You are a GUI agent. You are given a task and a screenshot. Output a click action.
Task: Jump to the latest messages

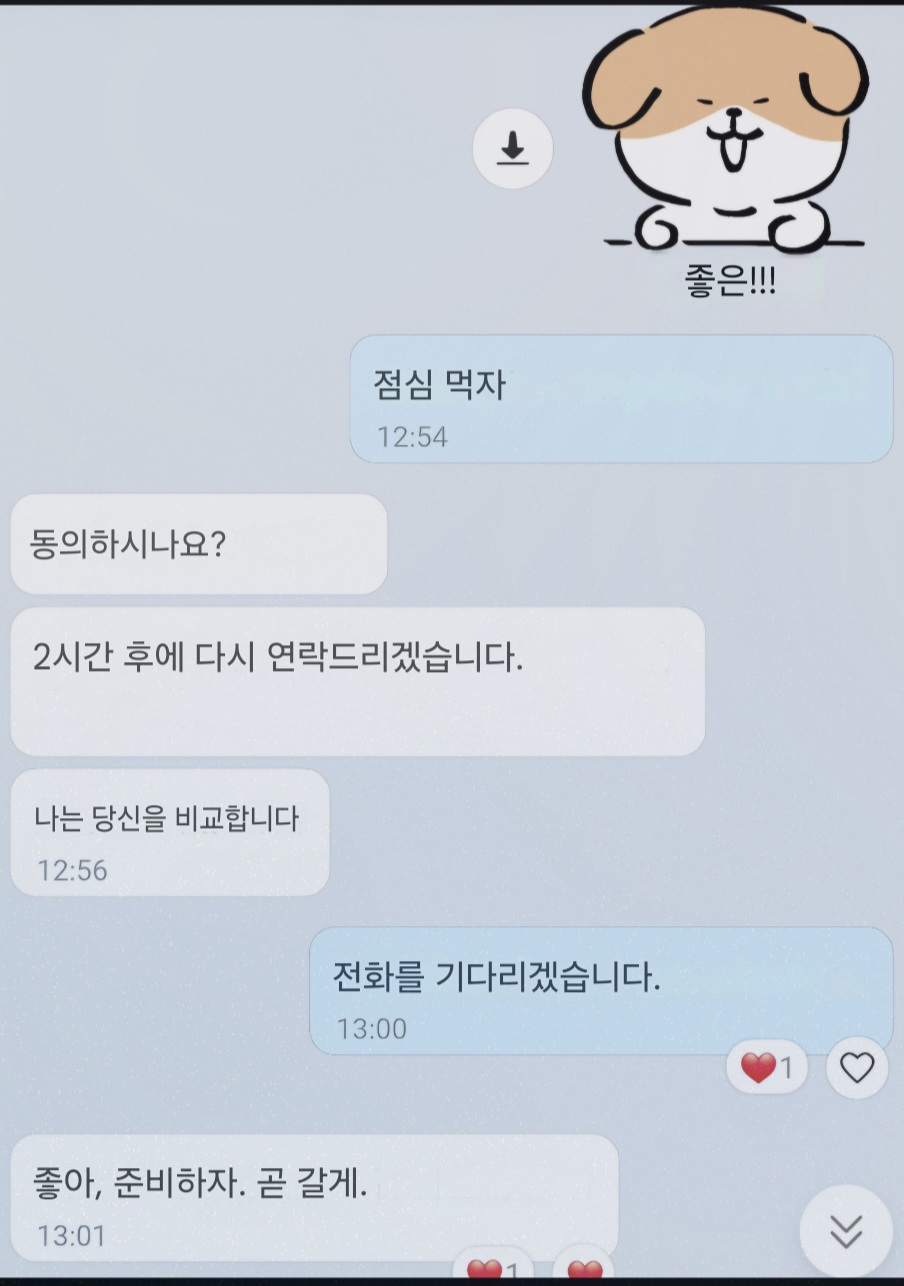pyautogui.click(x=846, y=1231)
